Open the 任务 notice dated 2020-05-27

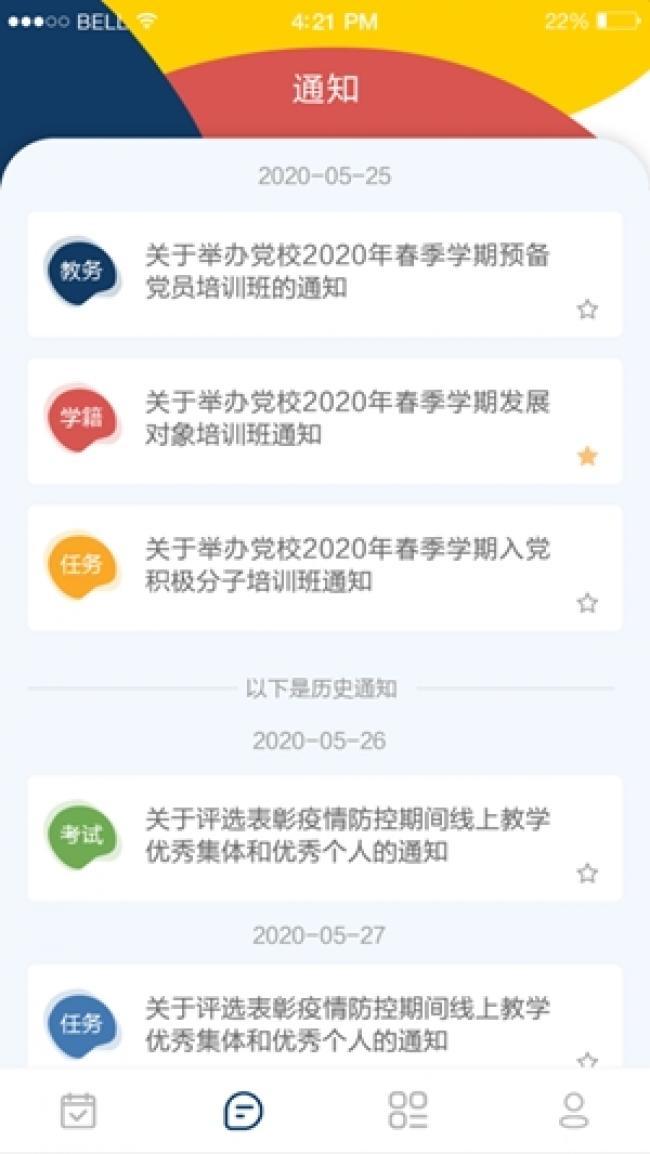pos(325,1016)
